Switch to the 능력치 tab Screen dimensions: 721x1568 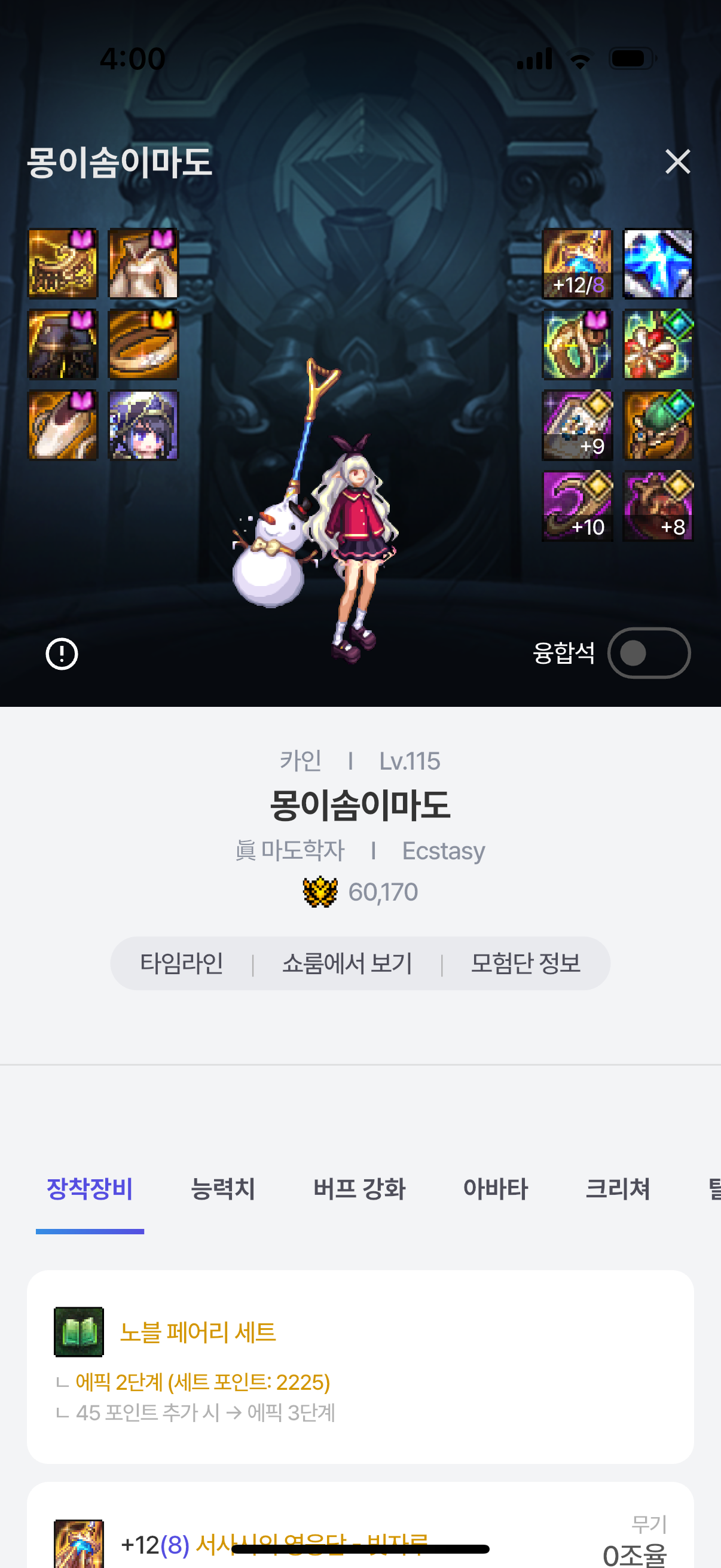(x=222, y=1188)
